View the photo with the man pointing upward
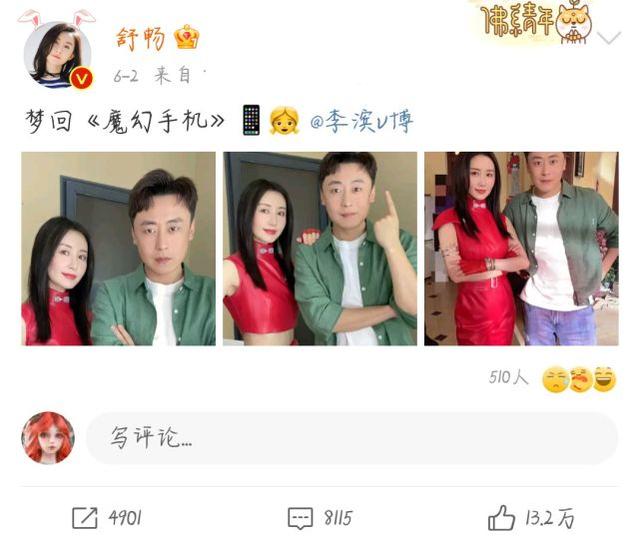This screenshot has height=546, width=640. [x=319, y=248]
